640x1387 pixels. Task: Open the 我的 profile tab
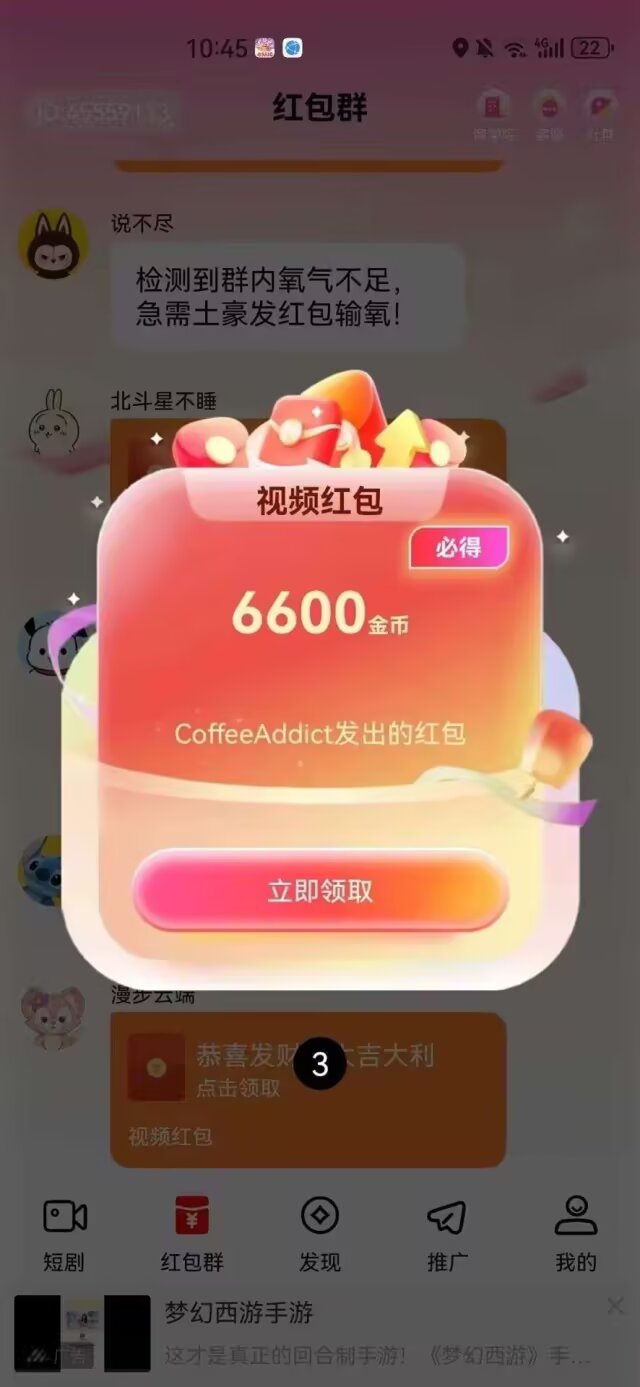tap(575, 1234)
